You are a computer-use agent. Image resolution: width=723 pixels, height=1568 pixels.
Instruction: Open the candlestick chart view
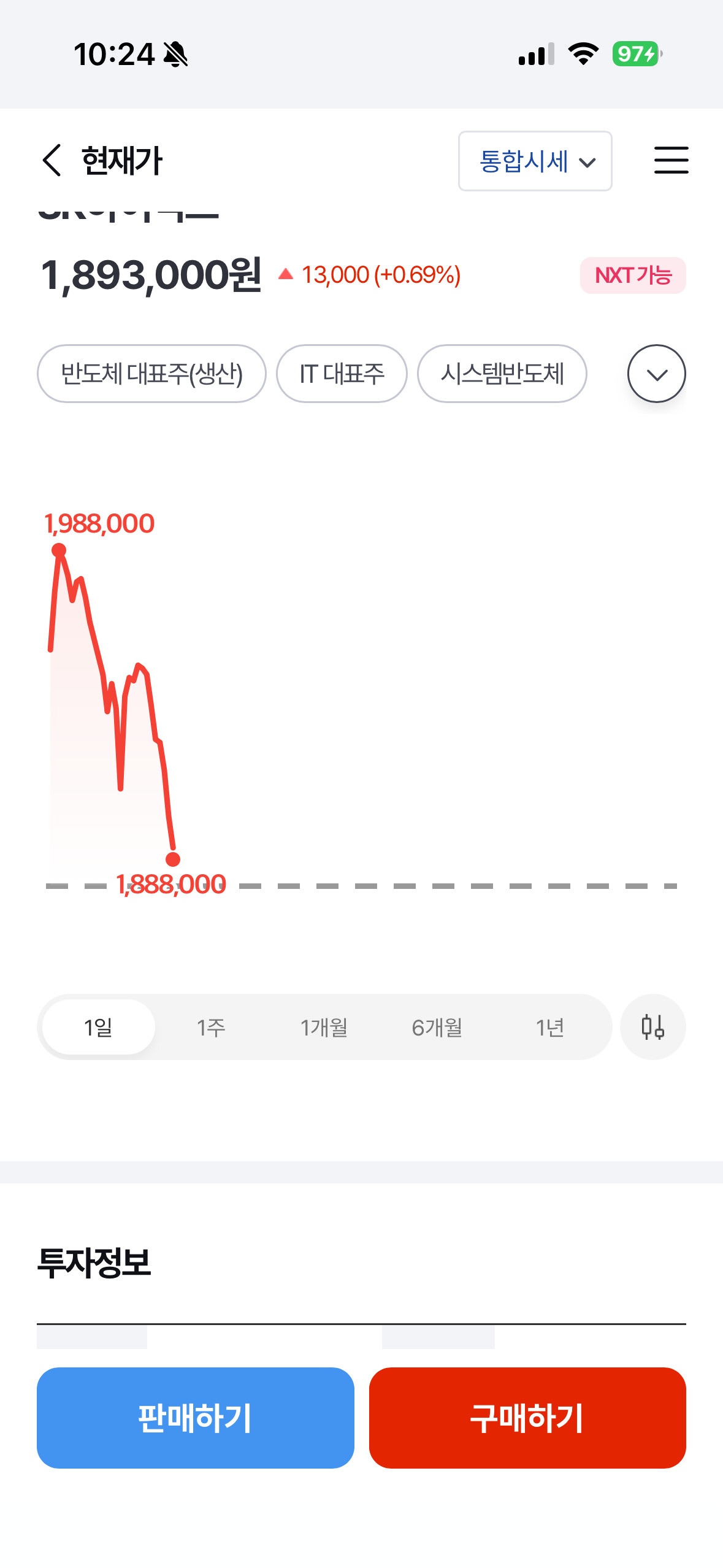tap(653, 1027)
